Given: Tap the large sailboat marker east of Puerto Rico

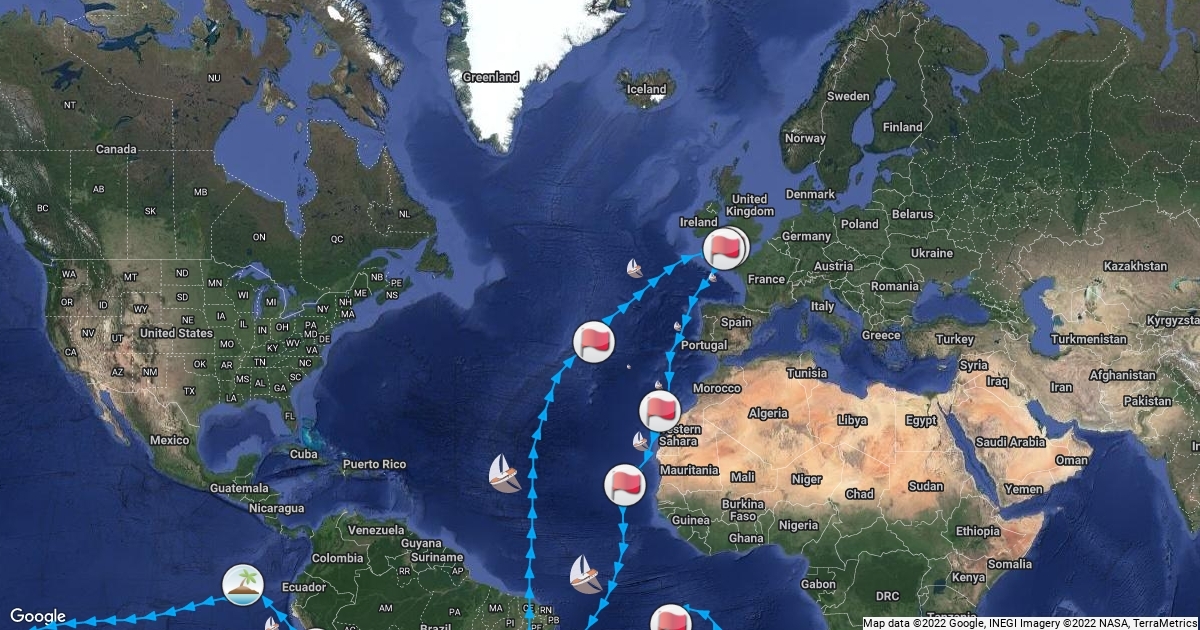Looking at the screenshot, I should point(504,474).
